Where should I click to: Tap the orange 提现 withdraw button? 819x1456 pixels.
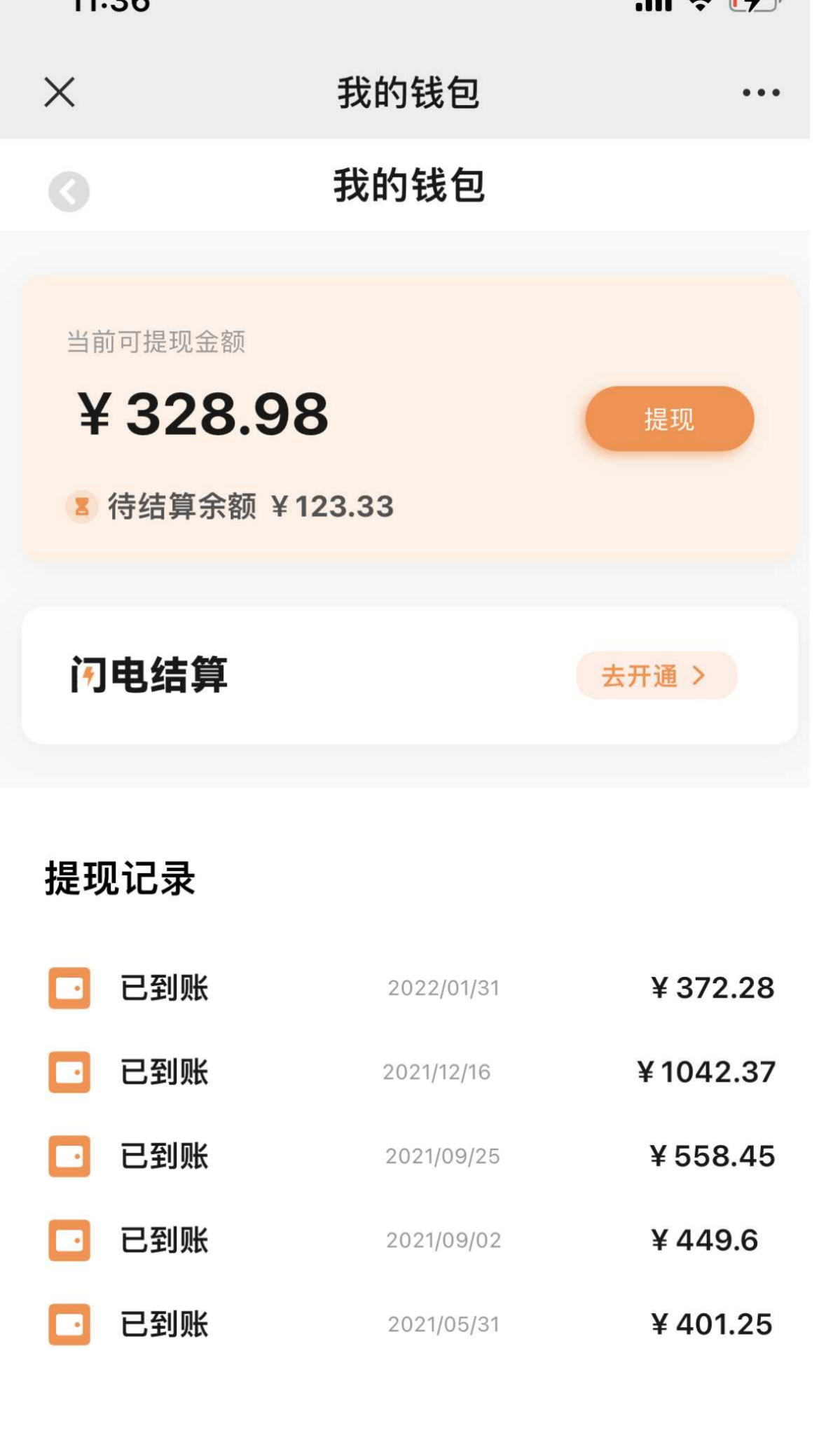669,419
